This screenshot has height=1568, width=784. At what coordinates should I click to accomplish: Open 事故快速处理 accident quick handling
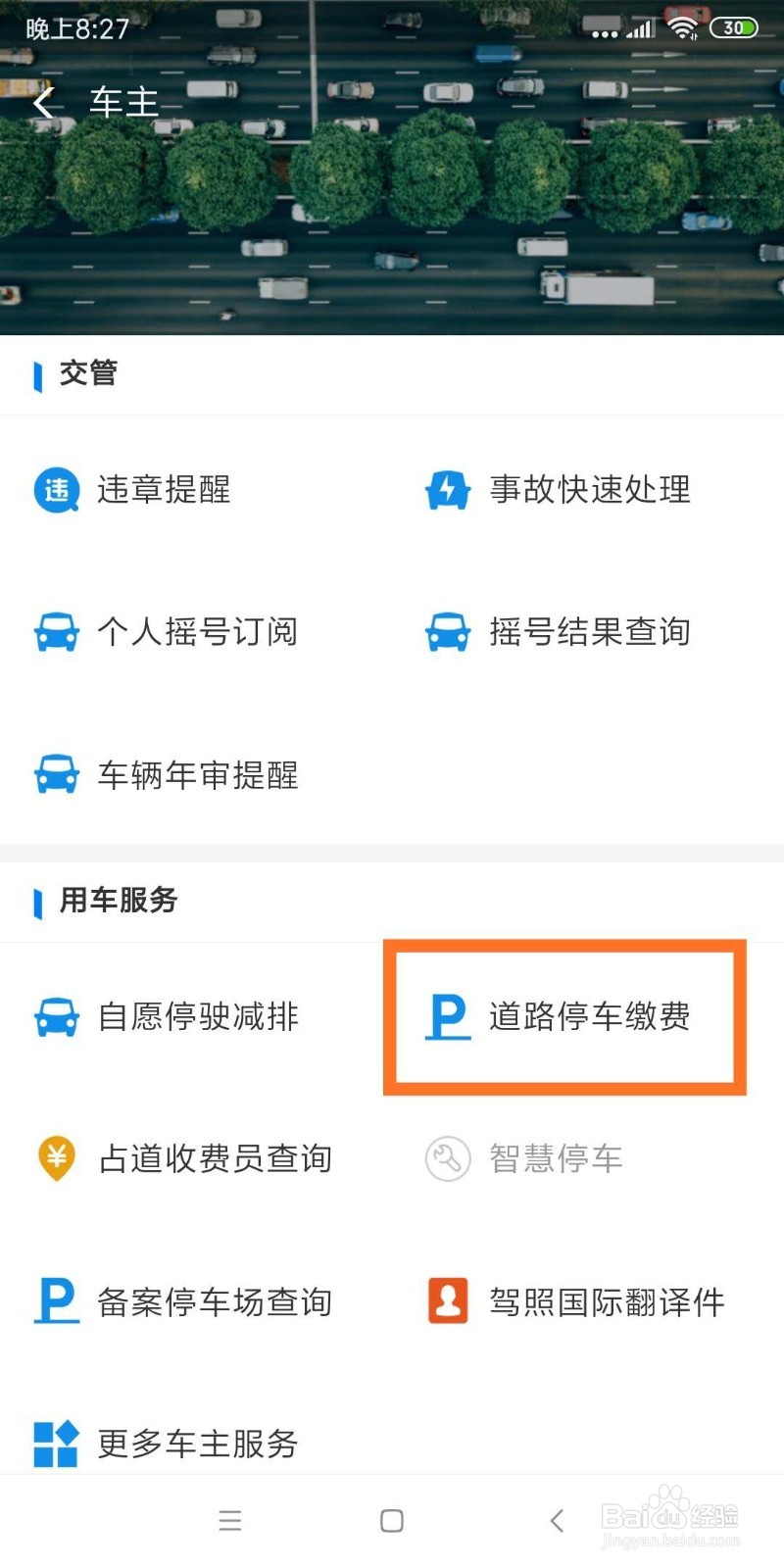589,490
